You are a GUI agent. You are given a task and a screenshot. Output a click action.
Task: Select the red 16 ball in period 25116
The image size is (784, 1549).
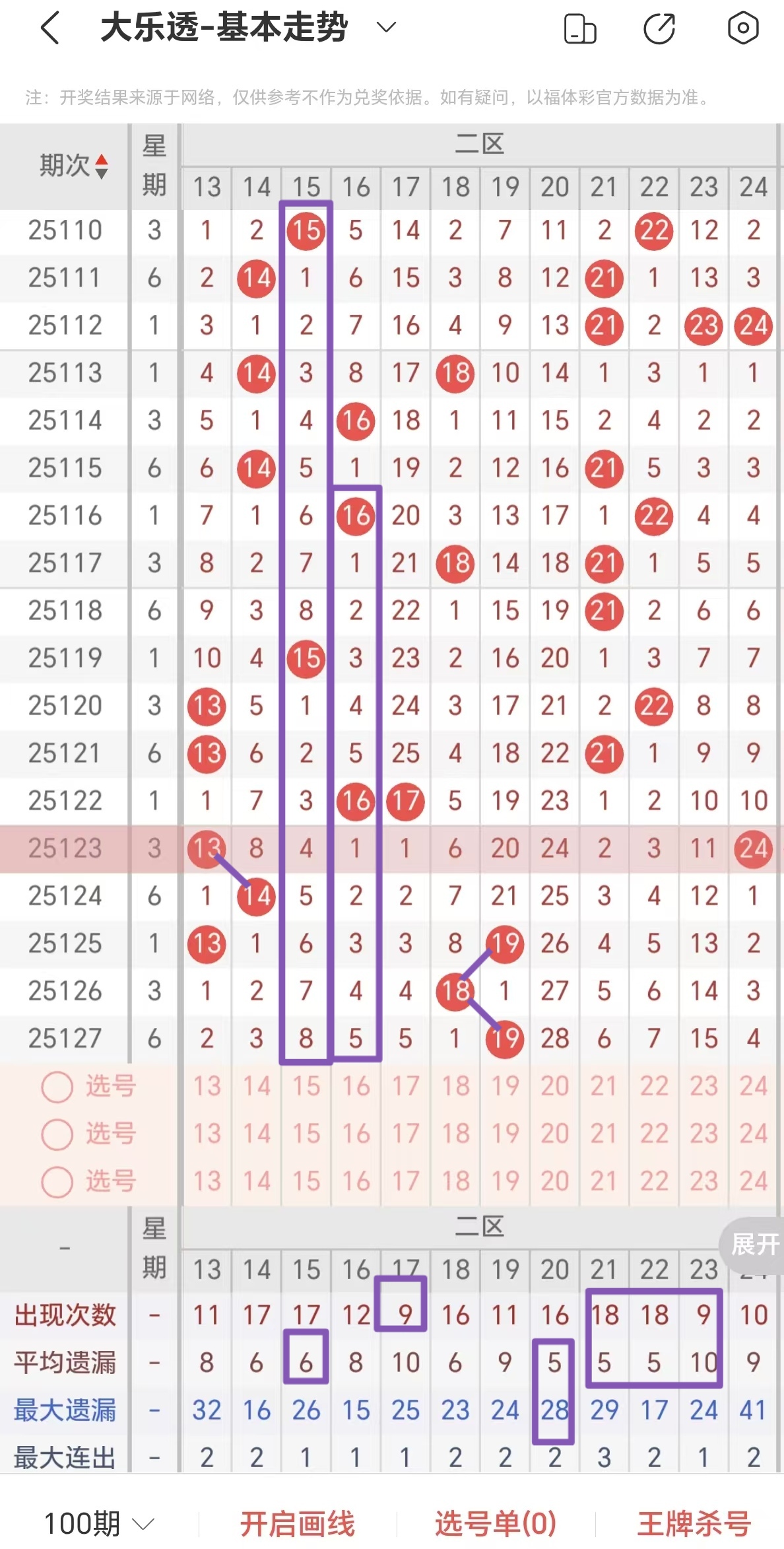coord(355,517)
